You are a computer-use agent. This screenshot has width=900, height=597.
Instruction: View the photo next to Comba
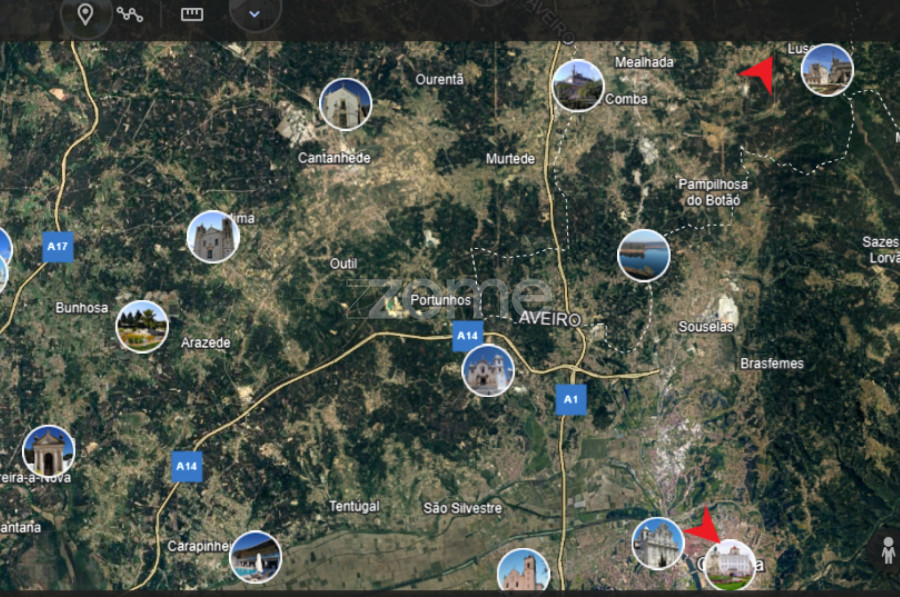pos(578,86)
